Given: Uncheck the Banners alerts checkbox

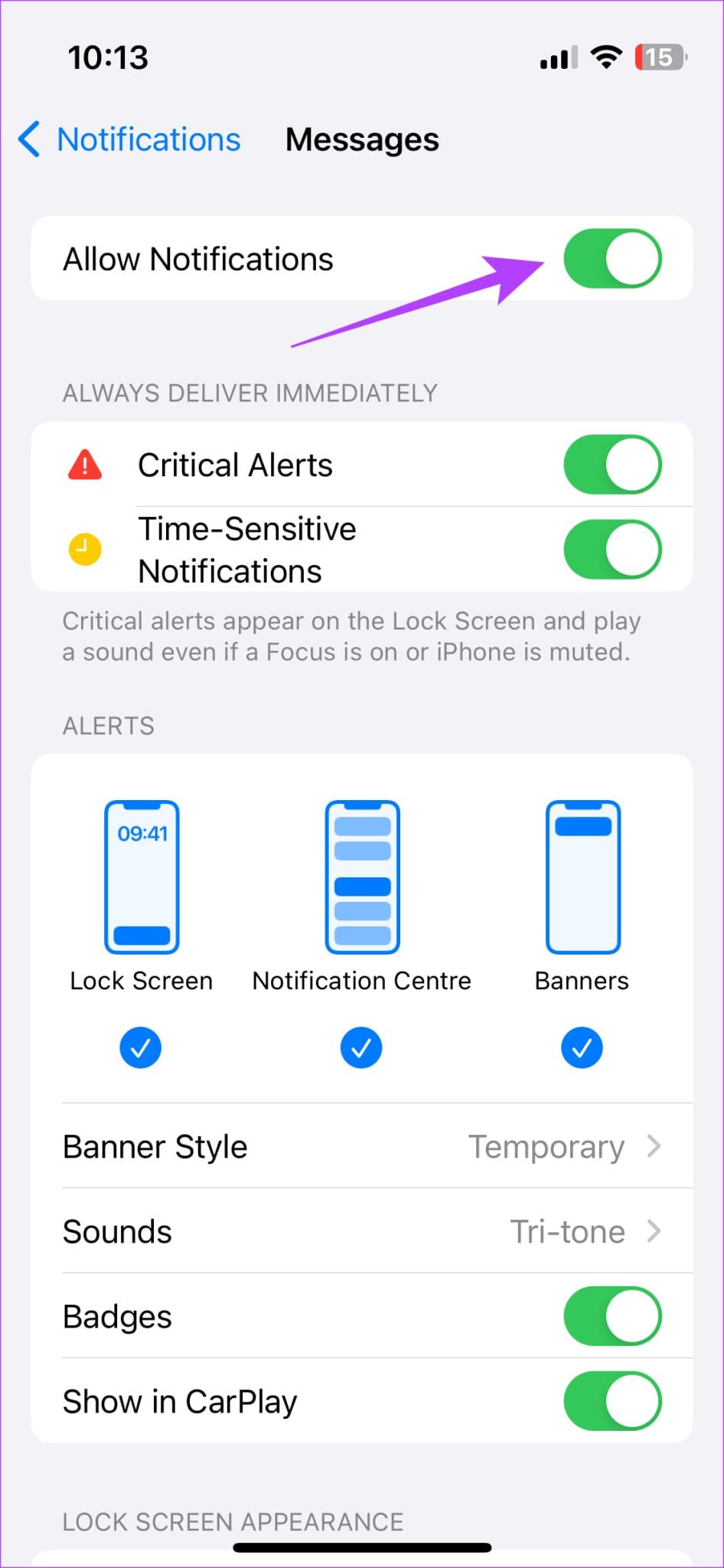Looking at the screenshot, I should tap(582, 1047).
